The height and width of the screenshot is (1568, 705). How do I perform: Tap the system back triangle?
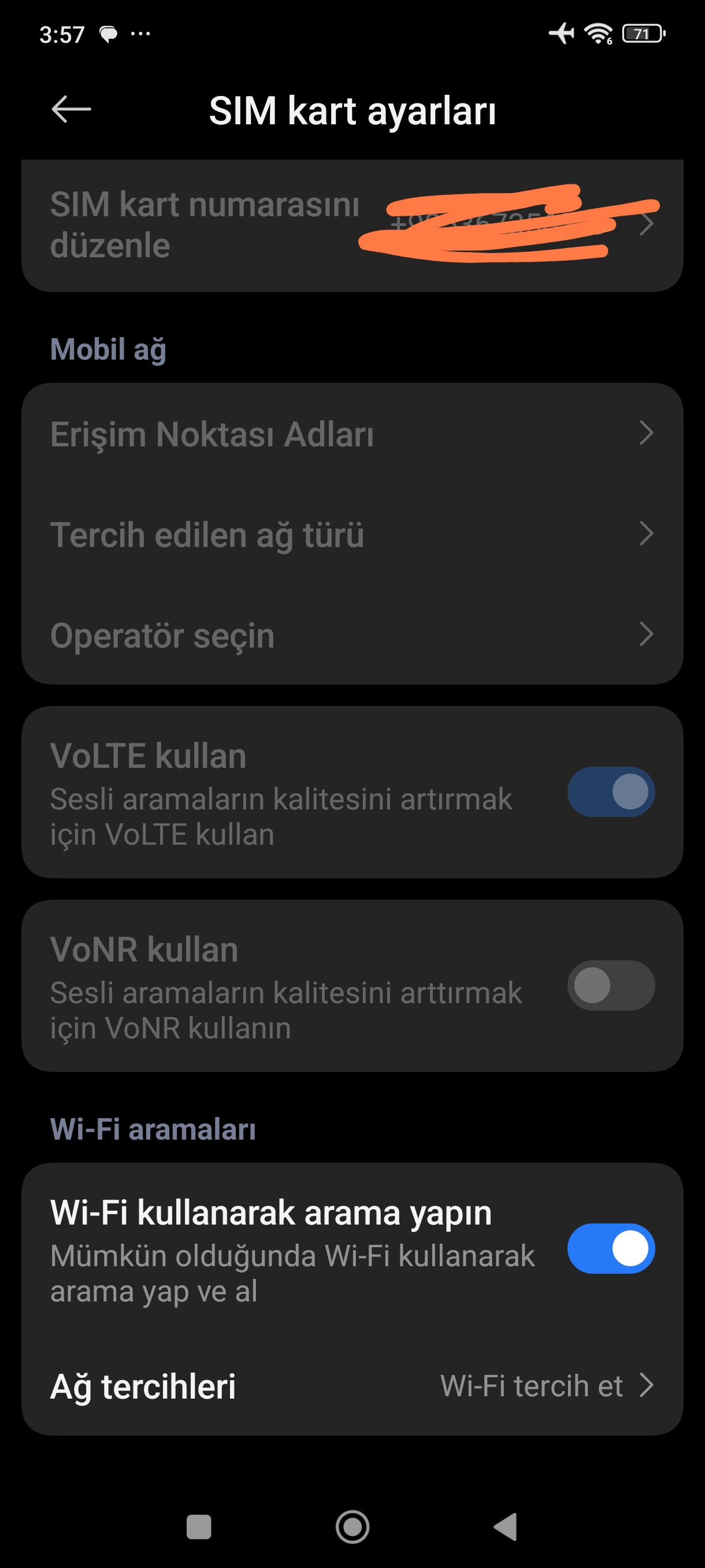click(x=506, y=1526)
